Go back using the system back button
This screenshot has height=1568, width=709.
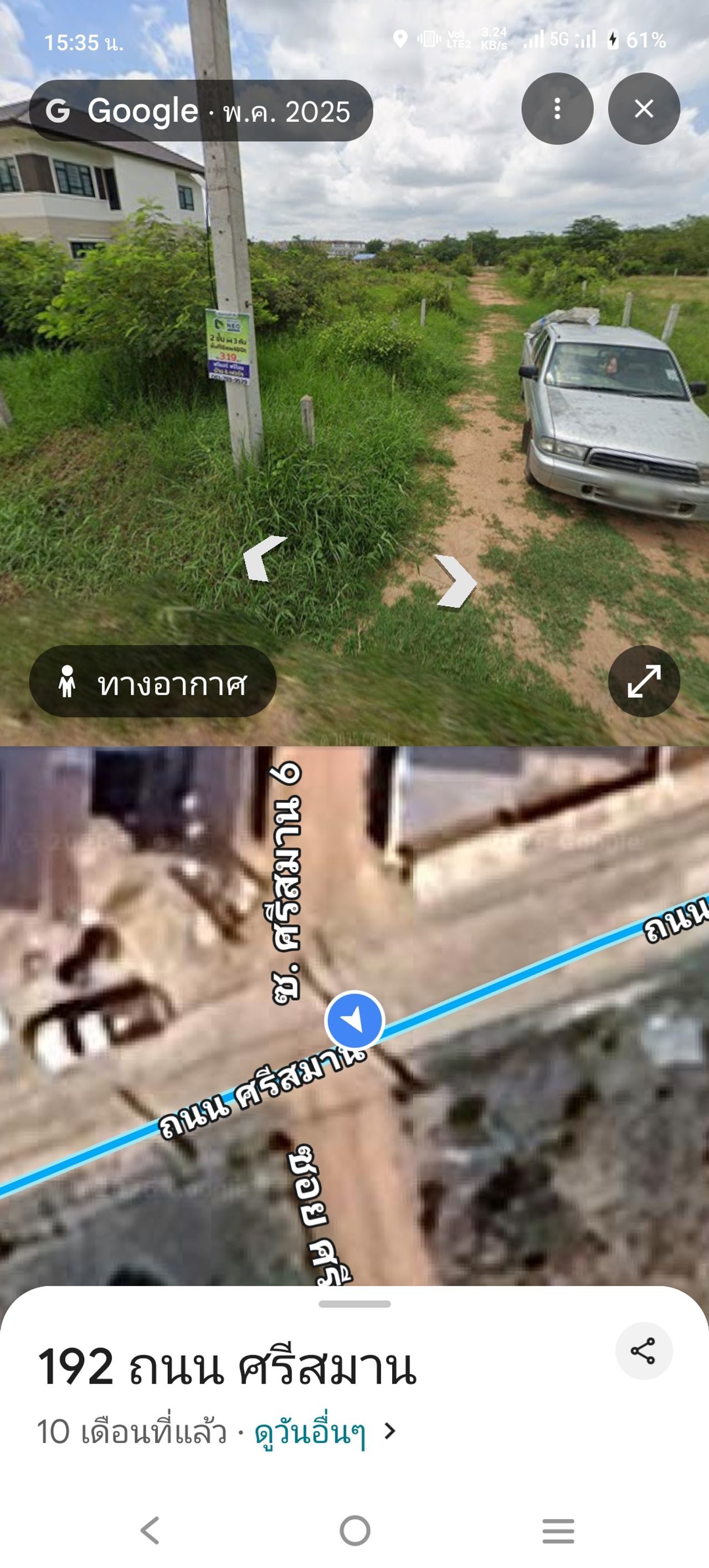click(x=150, y=1530)
